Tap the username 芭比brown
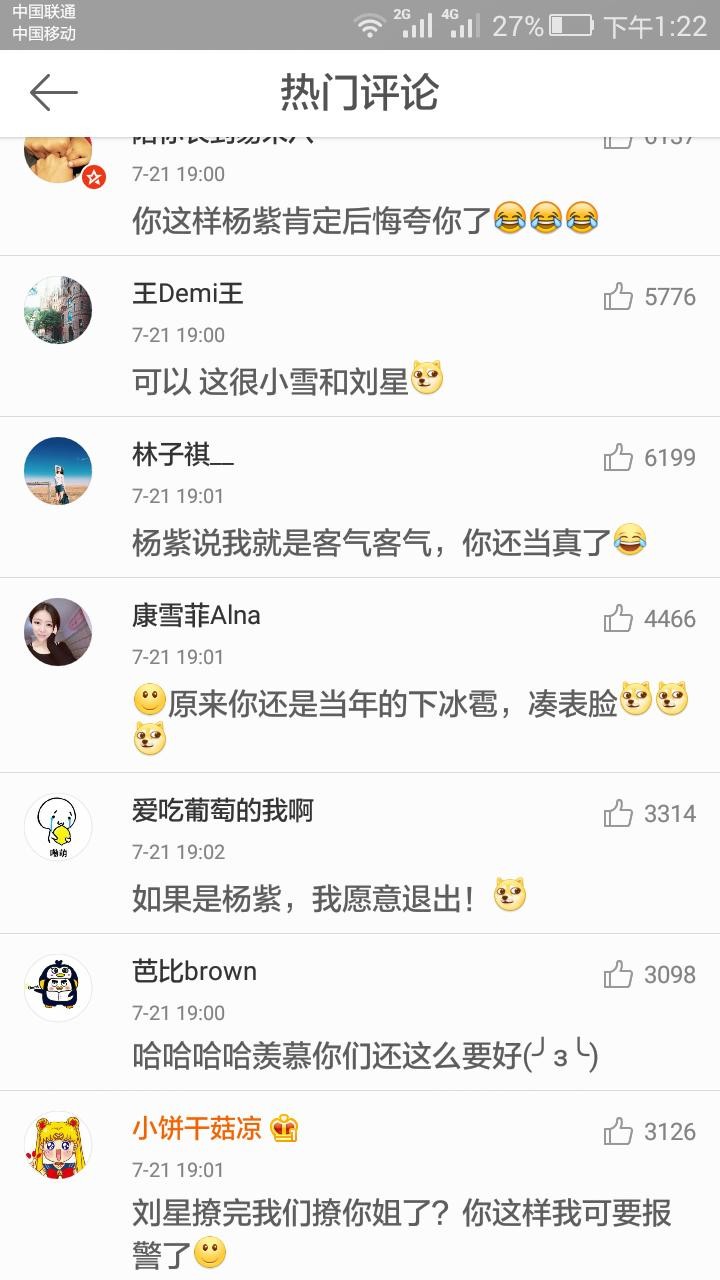 194,971
